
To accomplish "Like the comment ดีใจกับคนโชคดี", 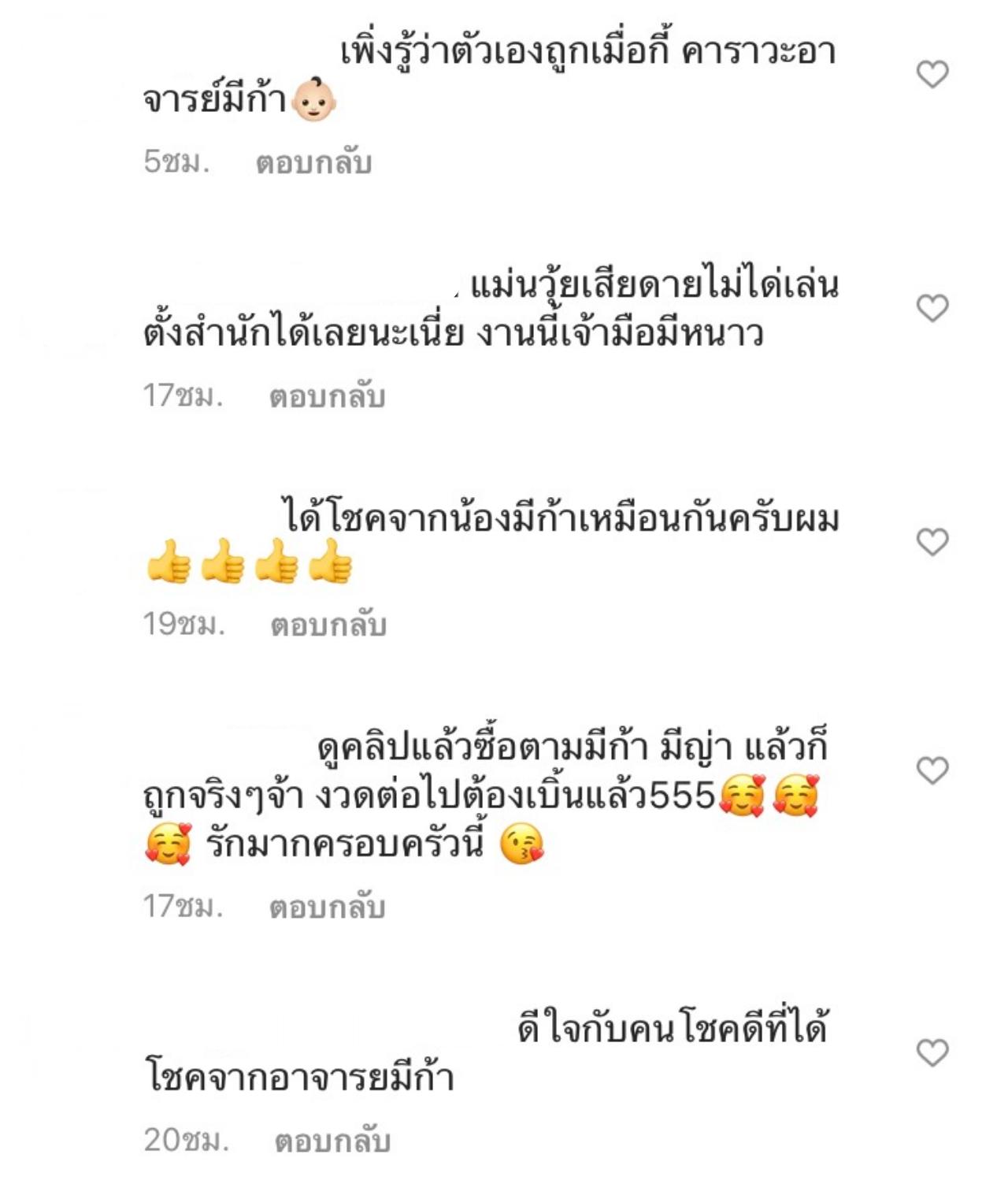I will [932, 1053].
